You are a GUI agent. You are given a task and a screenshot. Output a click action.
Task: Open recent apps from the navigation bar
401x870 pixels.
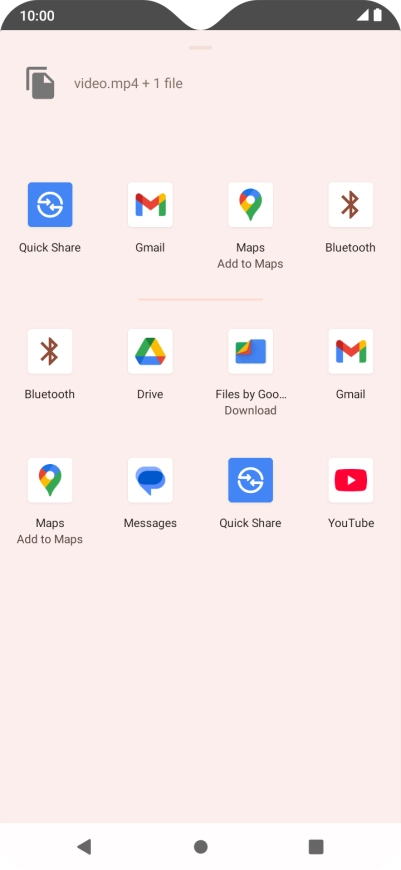point(316,846)
